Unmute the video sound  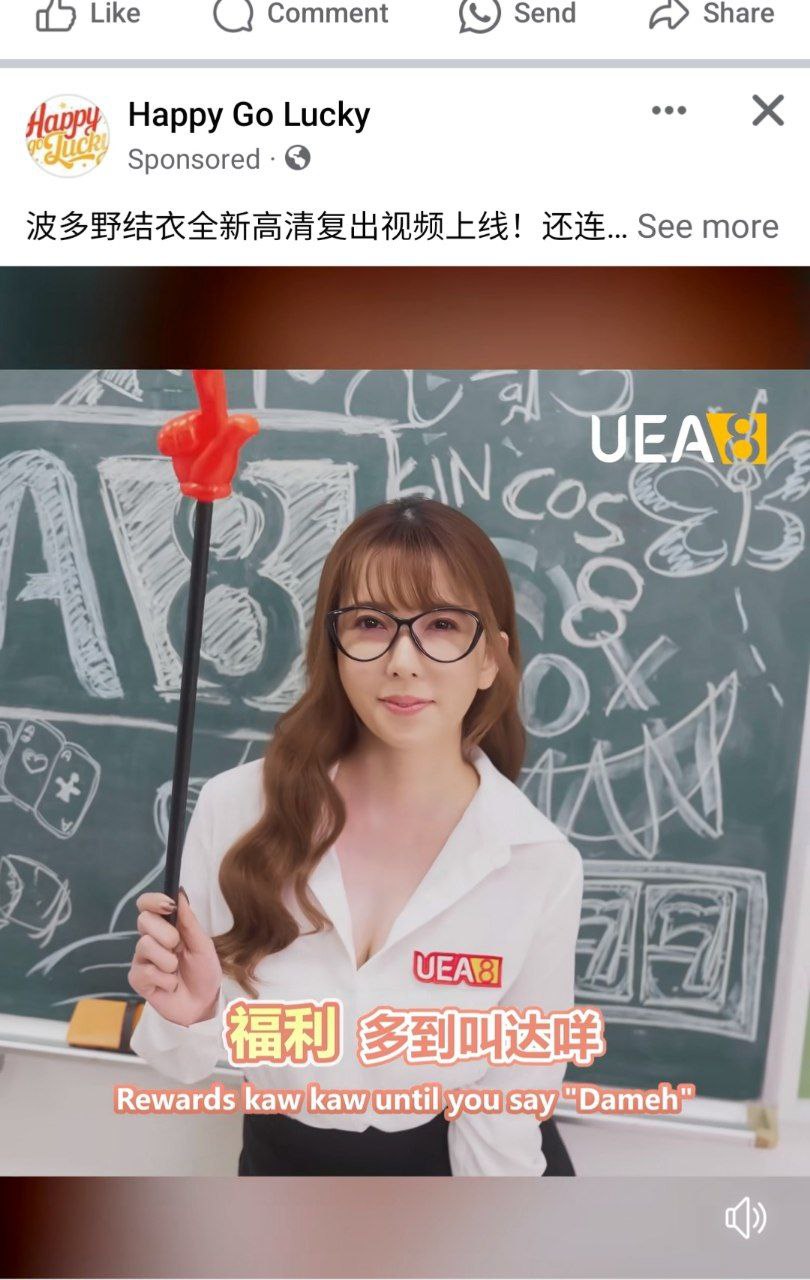point(745,1218)
